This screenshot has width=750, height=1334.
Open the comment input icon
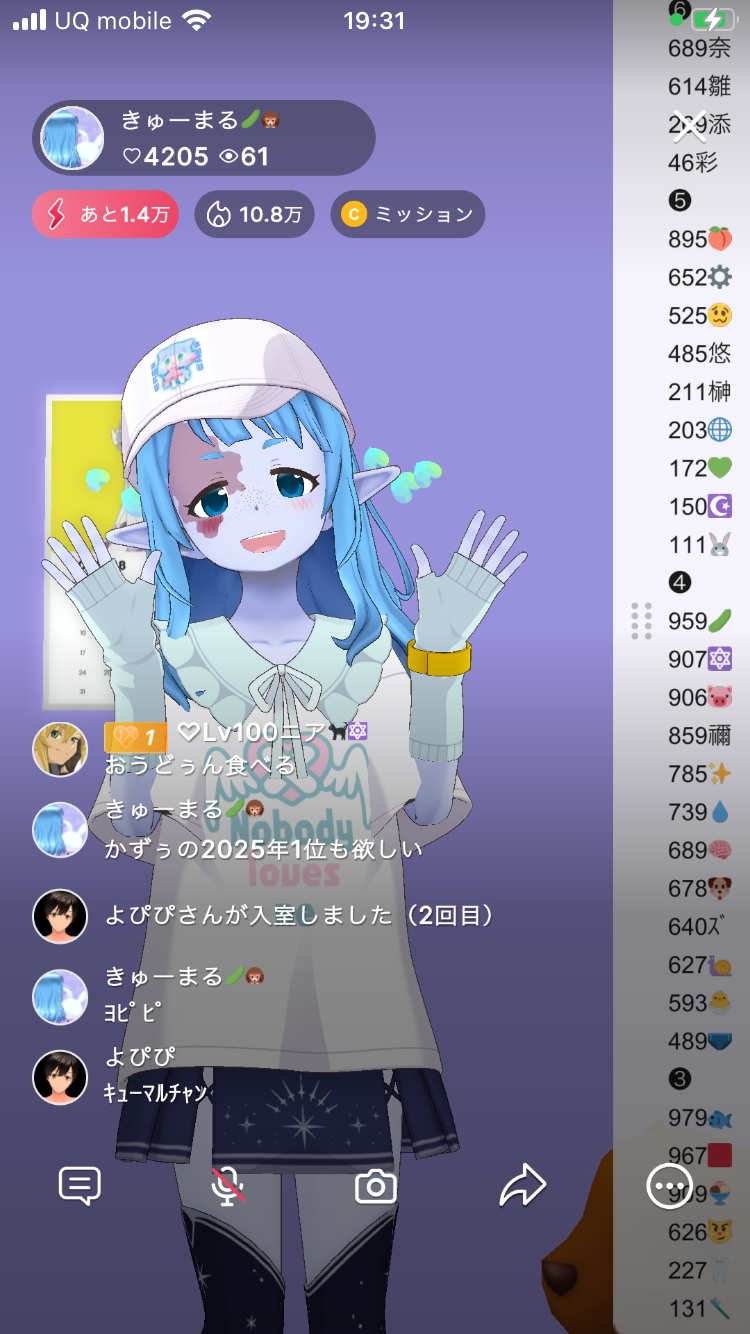pos(80,1186)
